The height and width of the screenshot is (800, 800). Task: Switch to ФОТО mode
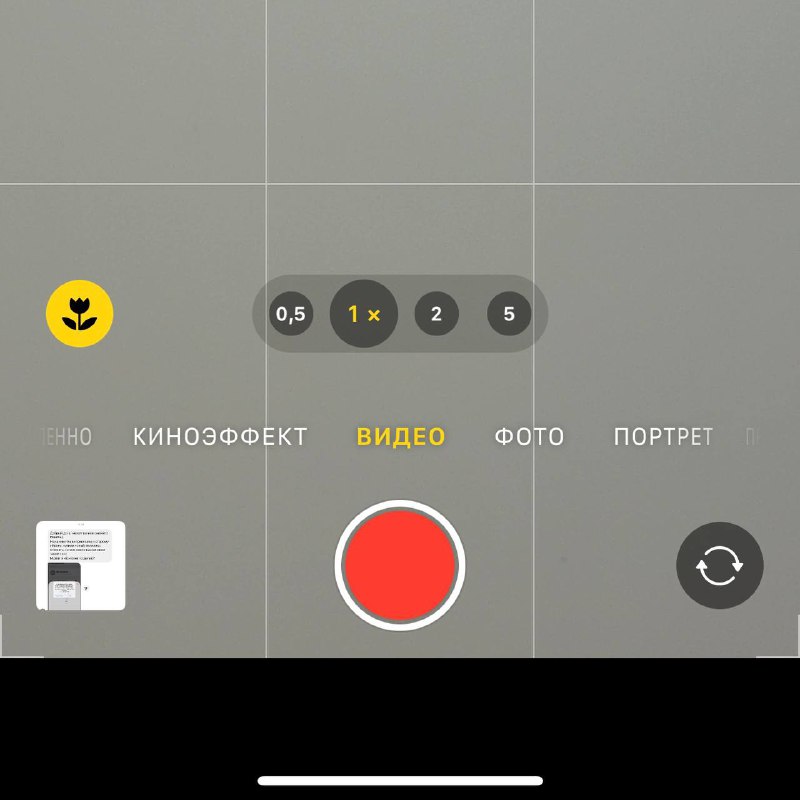[x=529, y=437]
